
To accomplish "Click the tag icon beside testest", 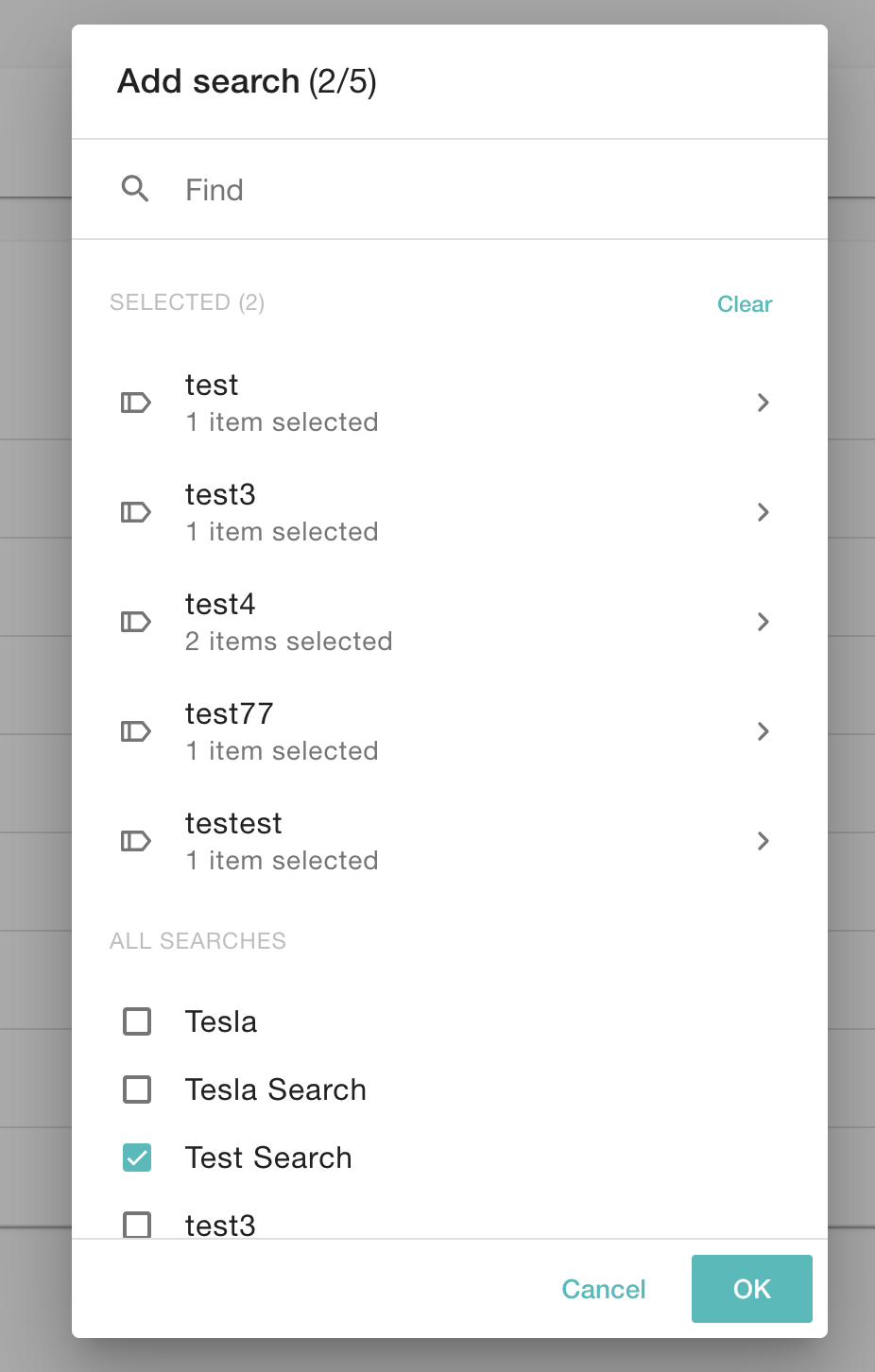I will click(x=135, y=841).
